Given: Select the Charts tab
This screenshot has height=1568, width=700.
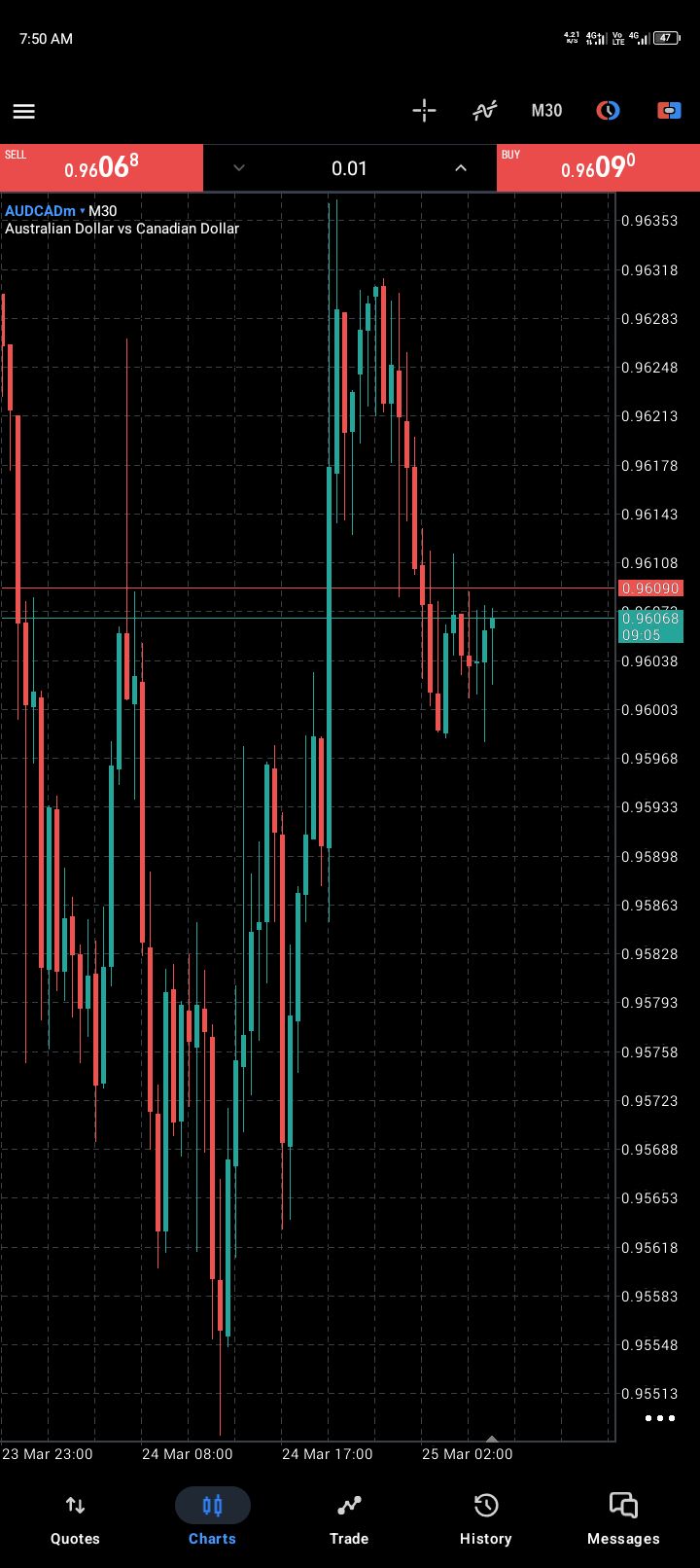Looking at the screenshot, I should (212, 1519).
